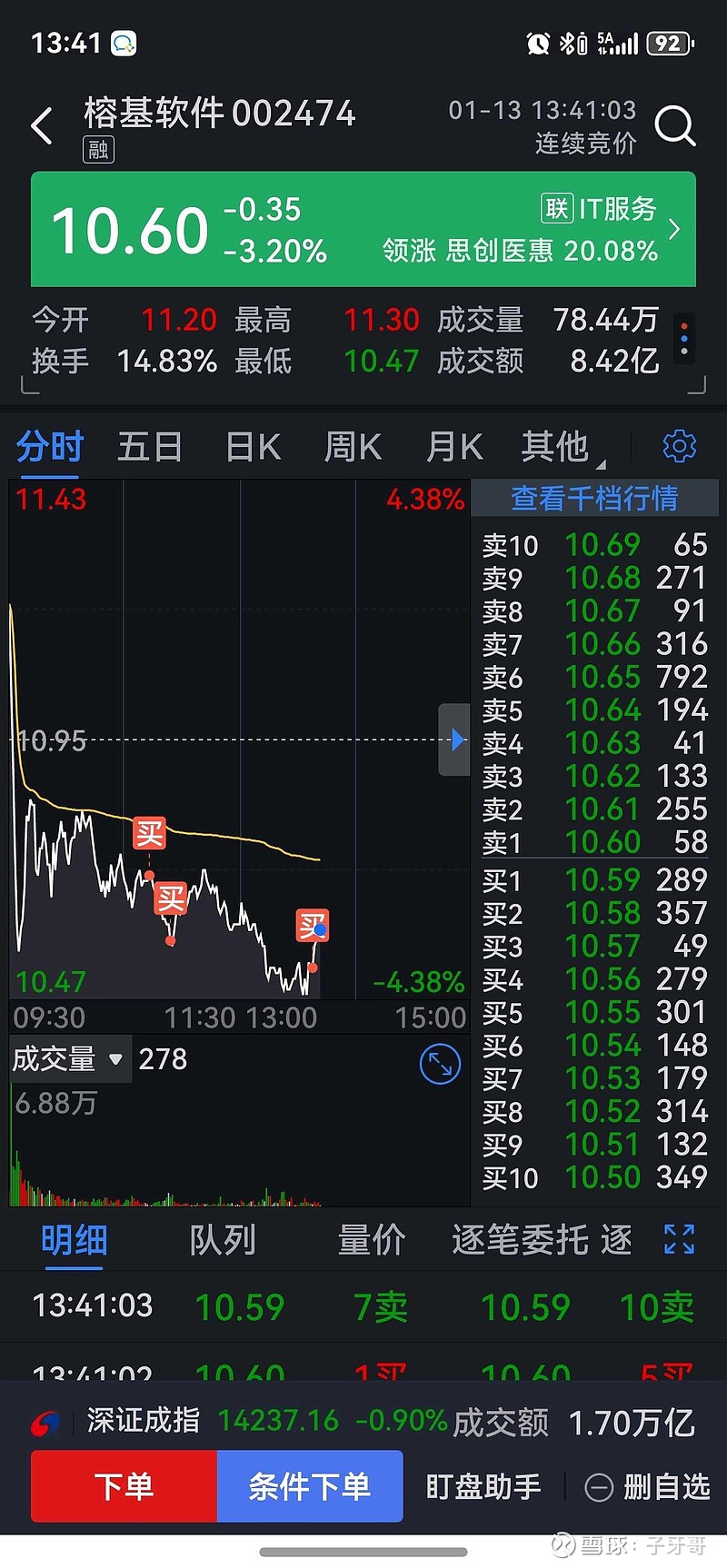The width and height of the screenshot is (727, 1568).
Task: View 查看千档行情 order book depth
Action: point(594,498)
